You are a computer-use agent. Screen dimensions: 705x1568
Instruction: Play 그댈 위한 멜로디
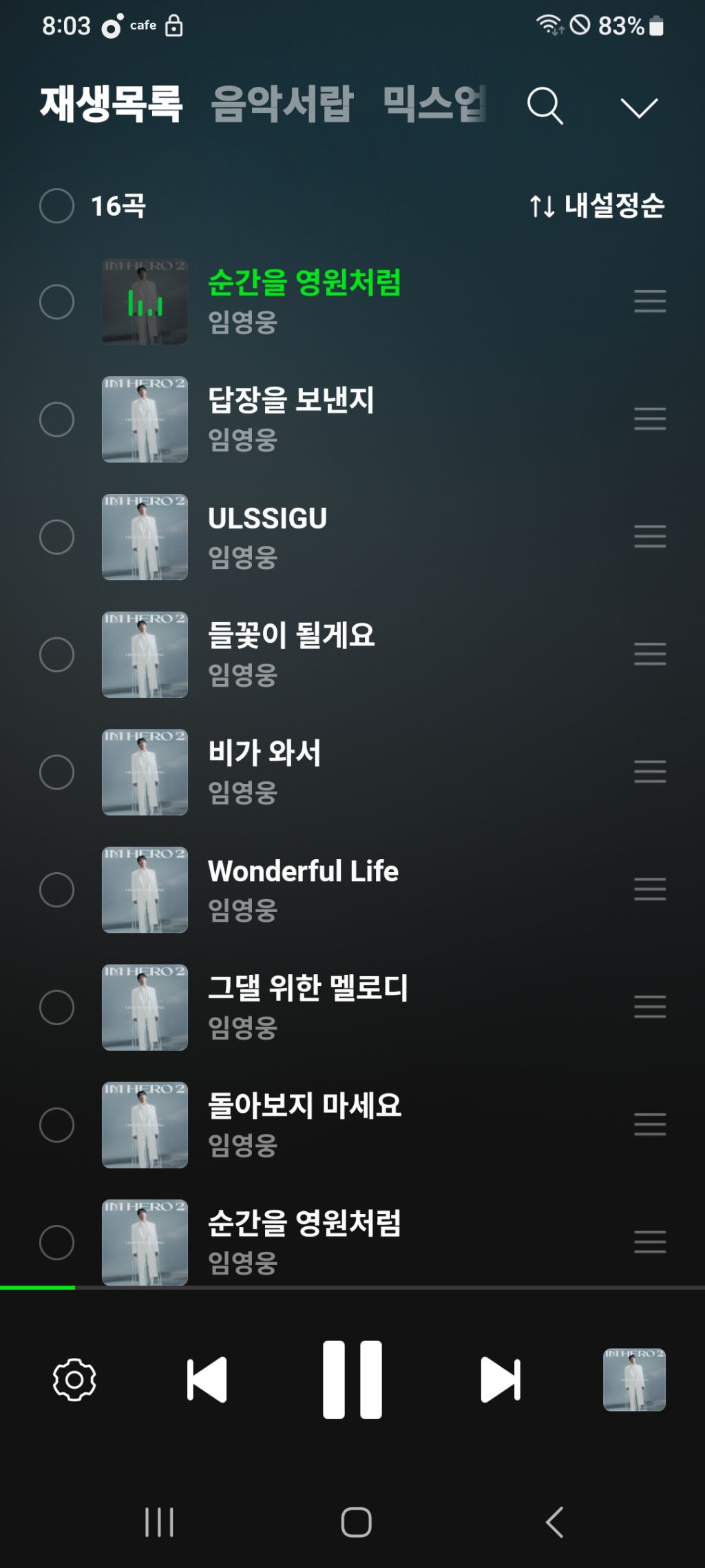[308, 989]
